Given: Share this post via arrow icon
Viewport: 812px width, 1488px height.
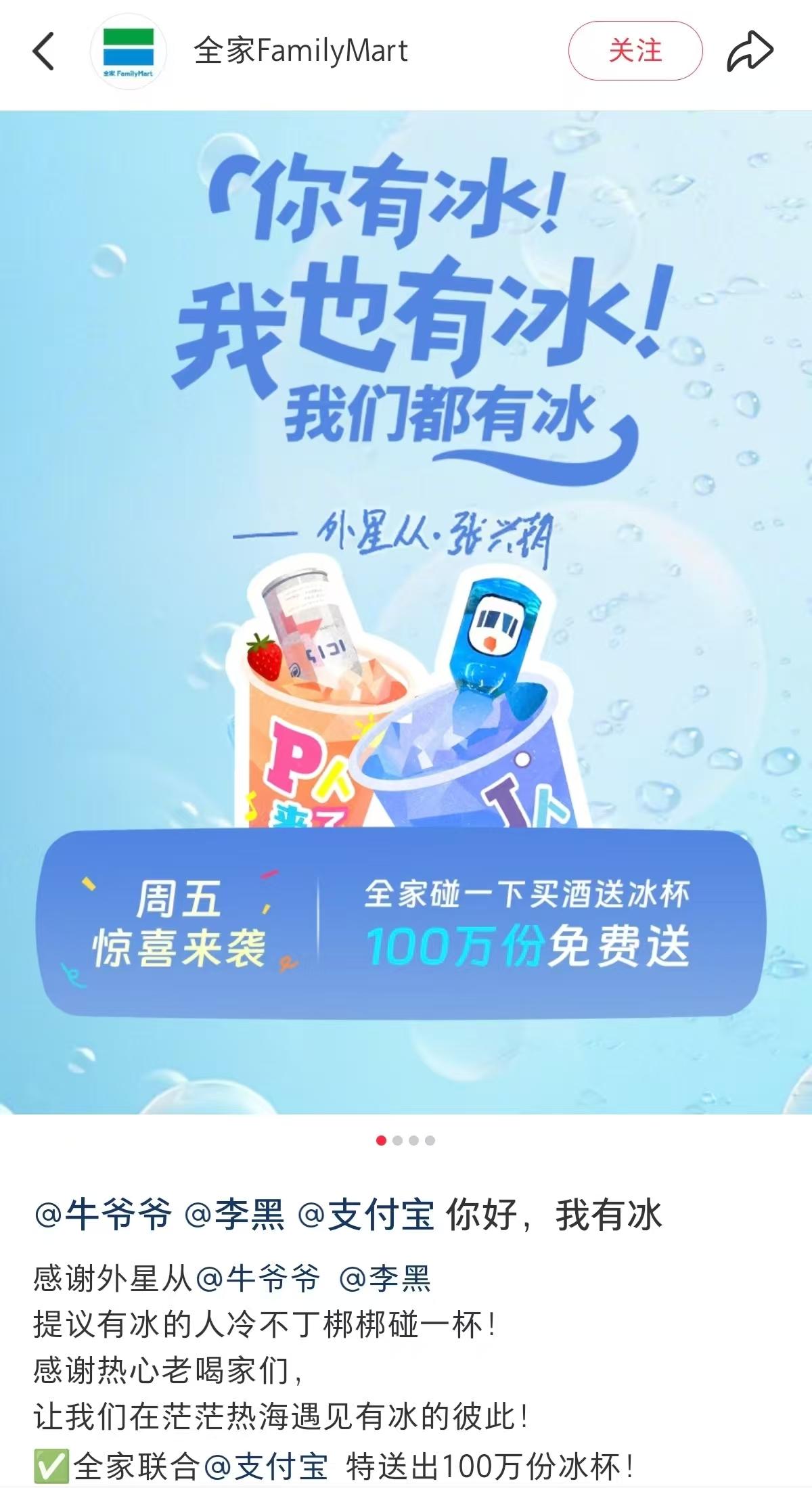Looking at the screenshot, I should click(x=750, y=51).
